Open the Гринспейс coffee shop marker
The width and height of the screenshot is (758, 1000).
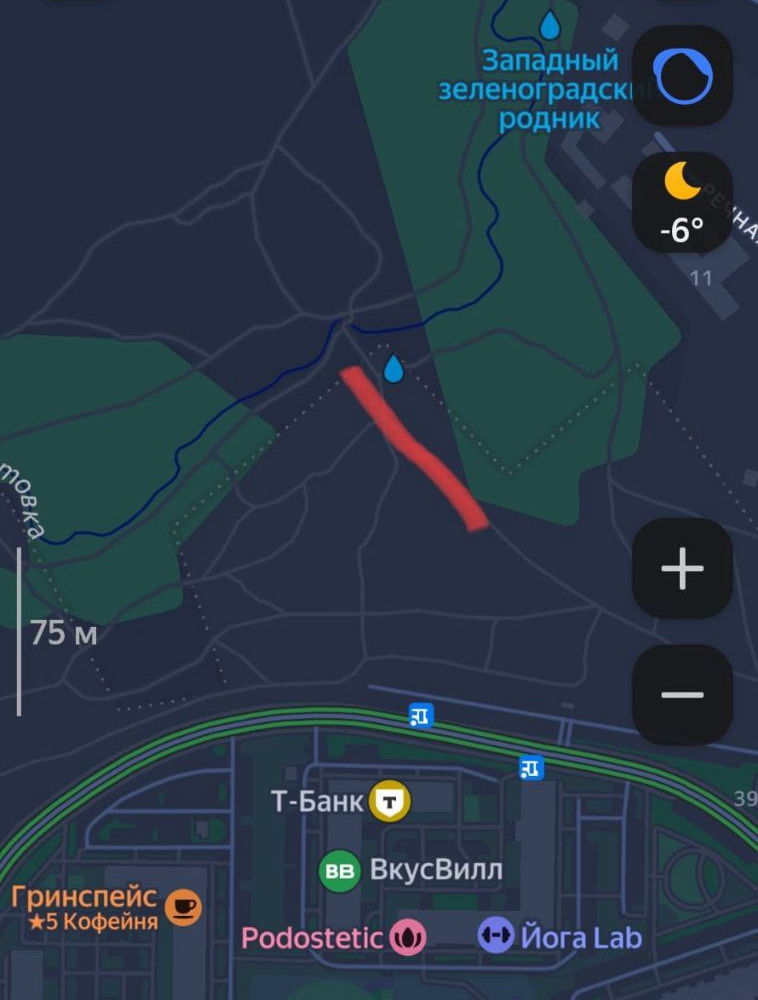183,907
